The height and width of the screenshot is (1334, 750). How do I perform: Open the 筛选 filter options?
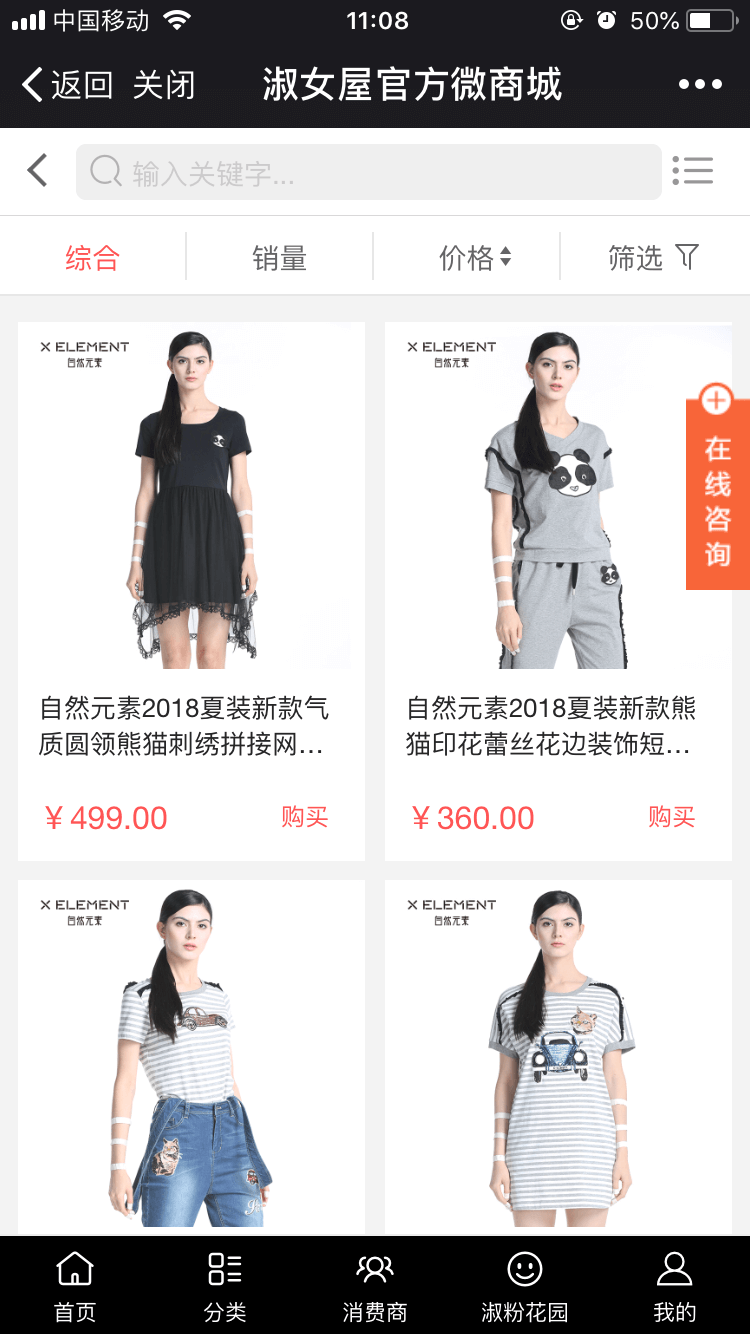click(x=652, y=258)
